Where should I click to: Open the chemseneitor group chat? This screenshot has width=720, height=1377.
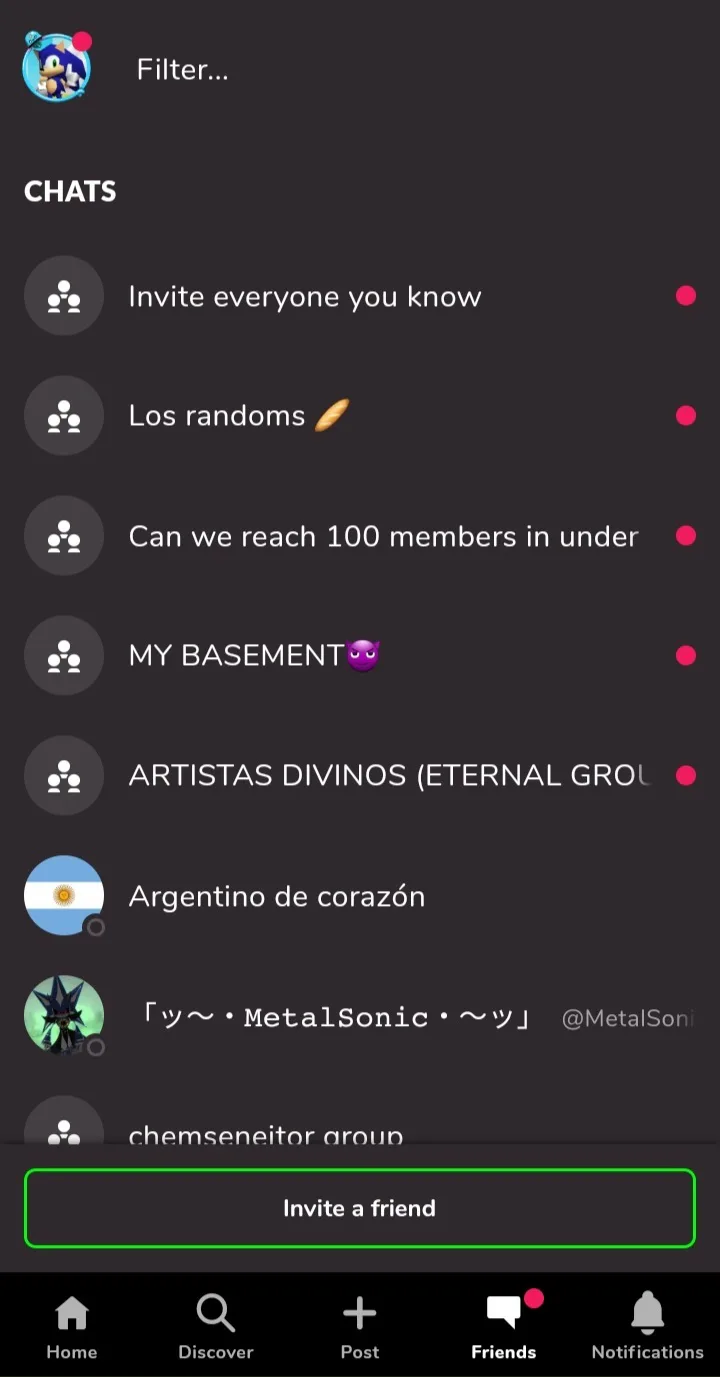click(265, 1132)
